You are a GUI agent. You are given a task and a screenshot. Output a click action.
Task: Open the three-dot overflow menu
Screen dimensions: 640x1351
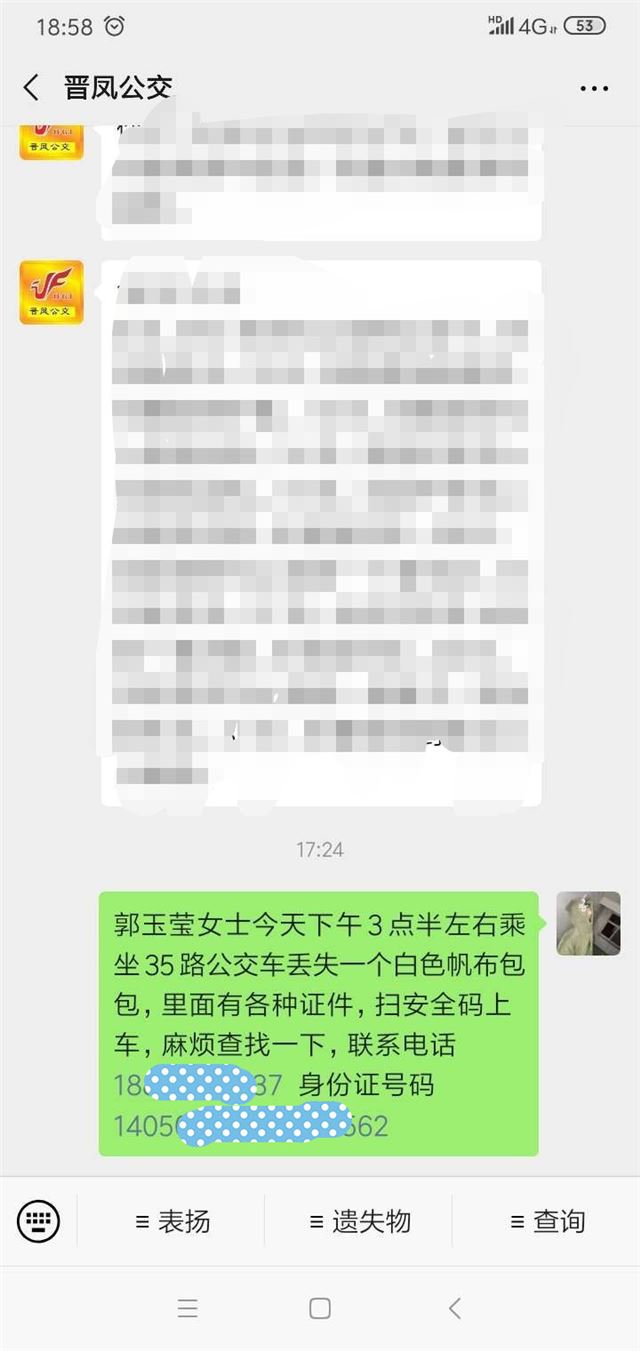click(594, 88)
